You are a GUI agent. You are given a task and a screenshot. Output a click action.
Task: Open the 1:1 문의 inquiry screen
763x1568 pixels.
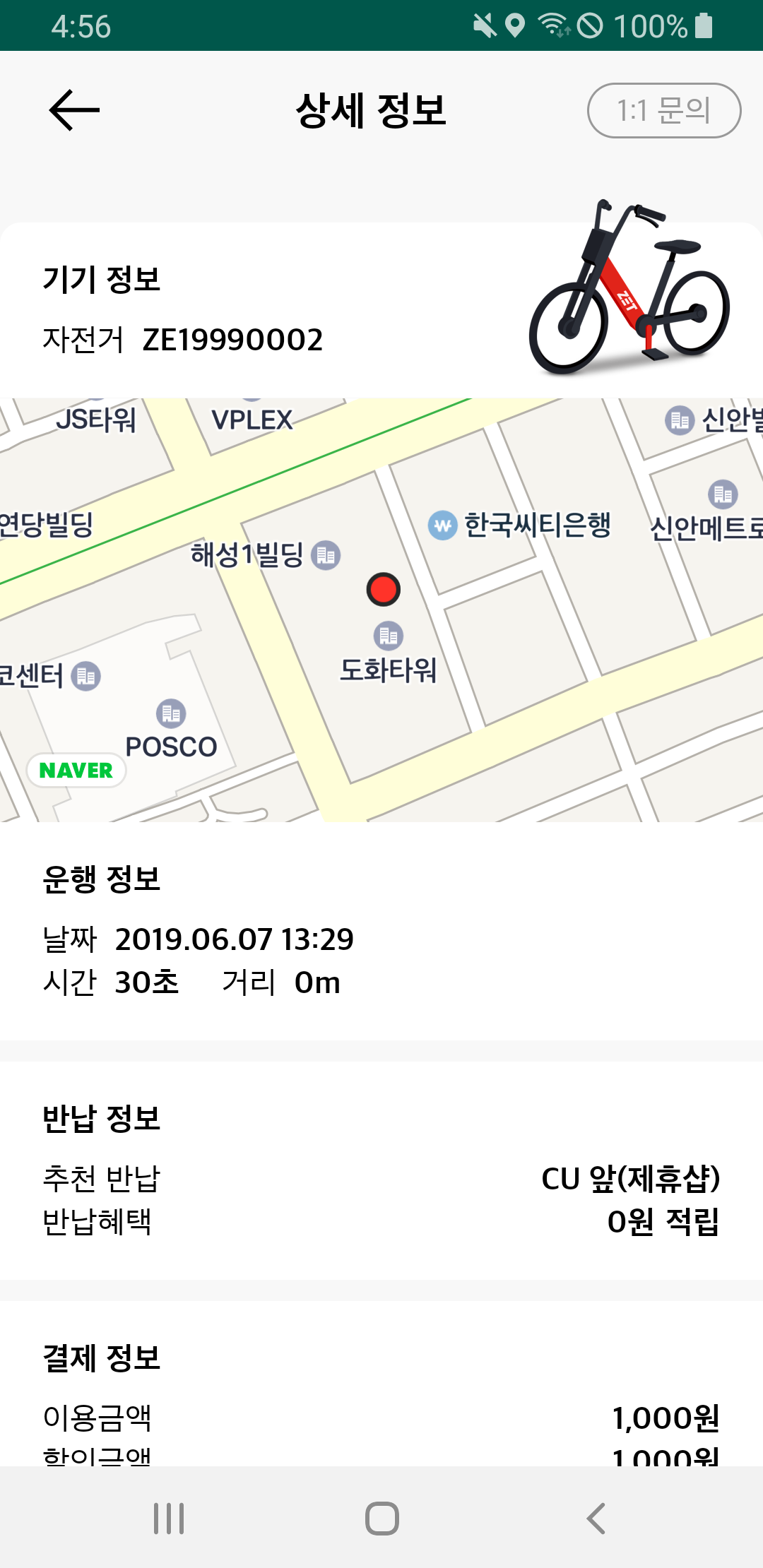click(x=663, y=109)
